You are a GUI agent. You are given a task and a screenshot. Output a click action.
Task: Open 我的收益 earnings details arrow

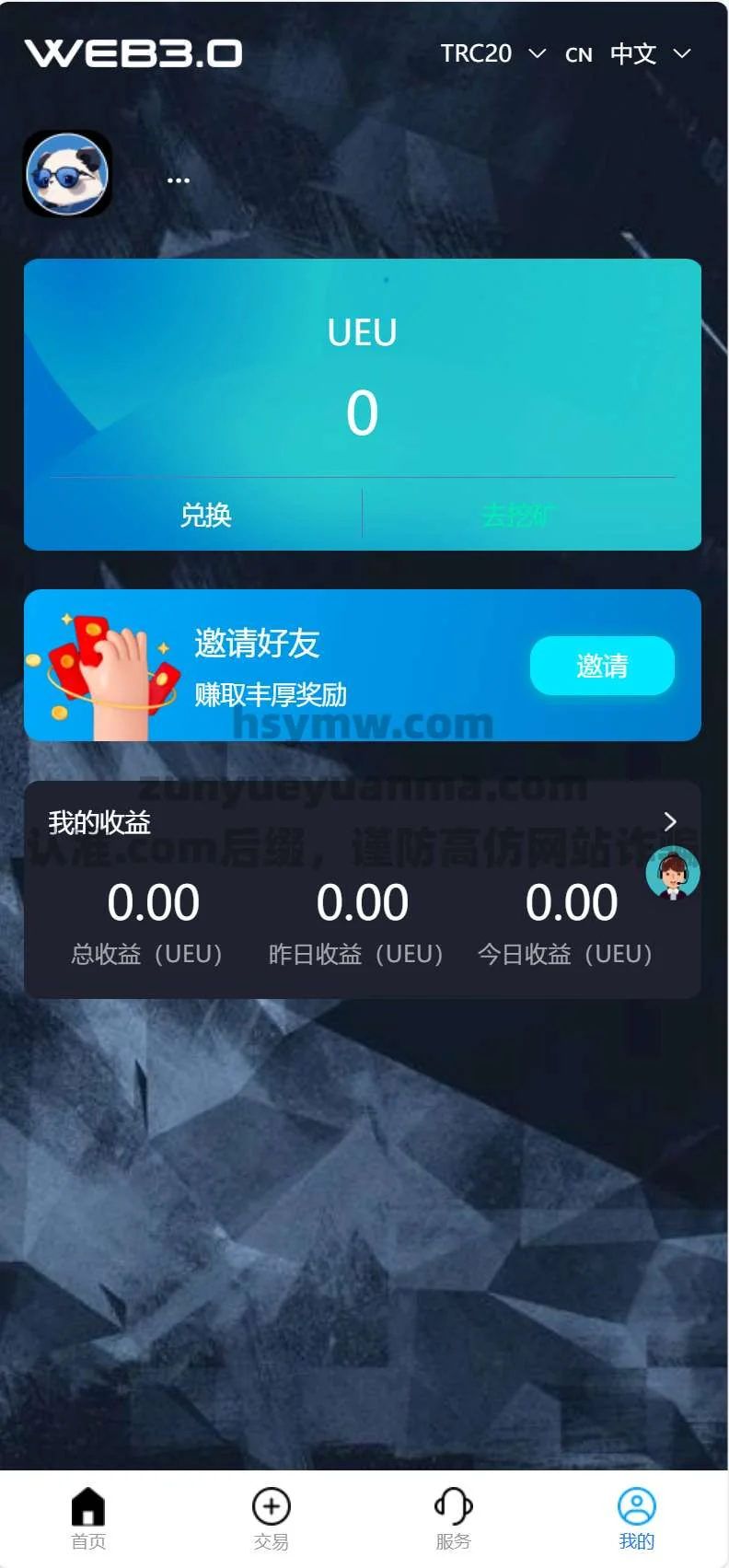pos(670,821)
